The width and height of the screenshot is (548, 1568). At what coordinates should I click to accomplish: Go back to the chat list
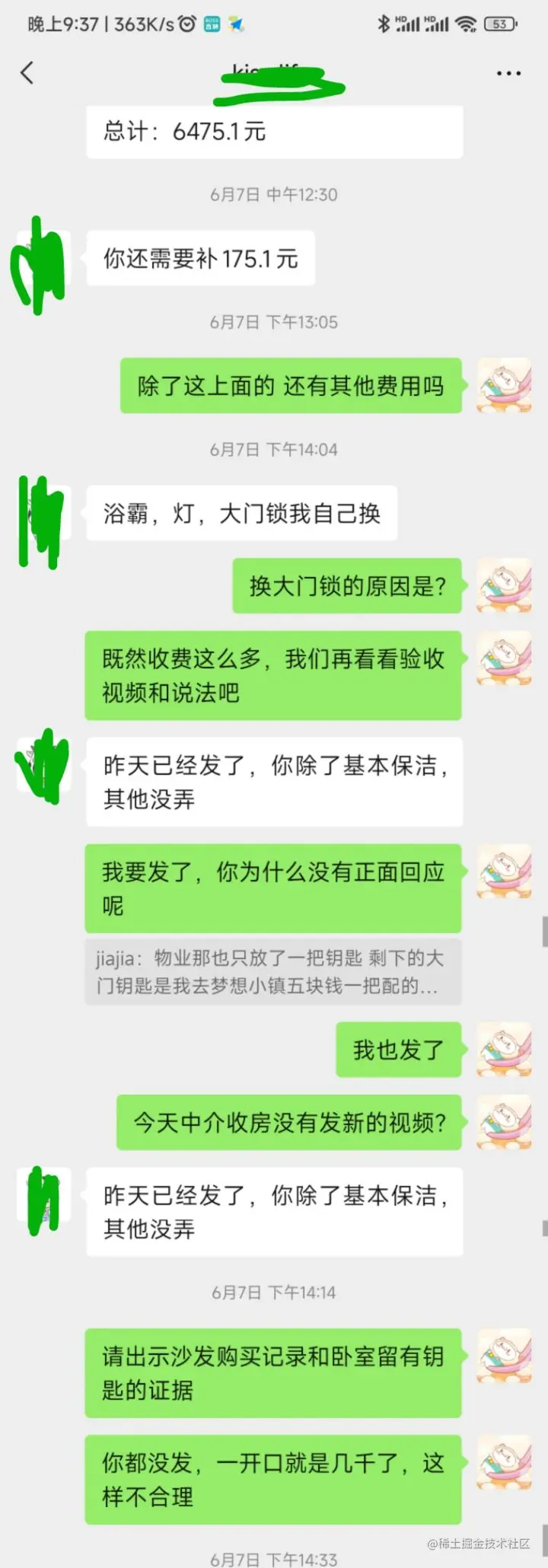(27, 73)
